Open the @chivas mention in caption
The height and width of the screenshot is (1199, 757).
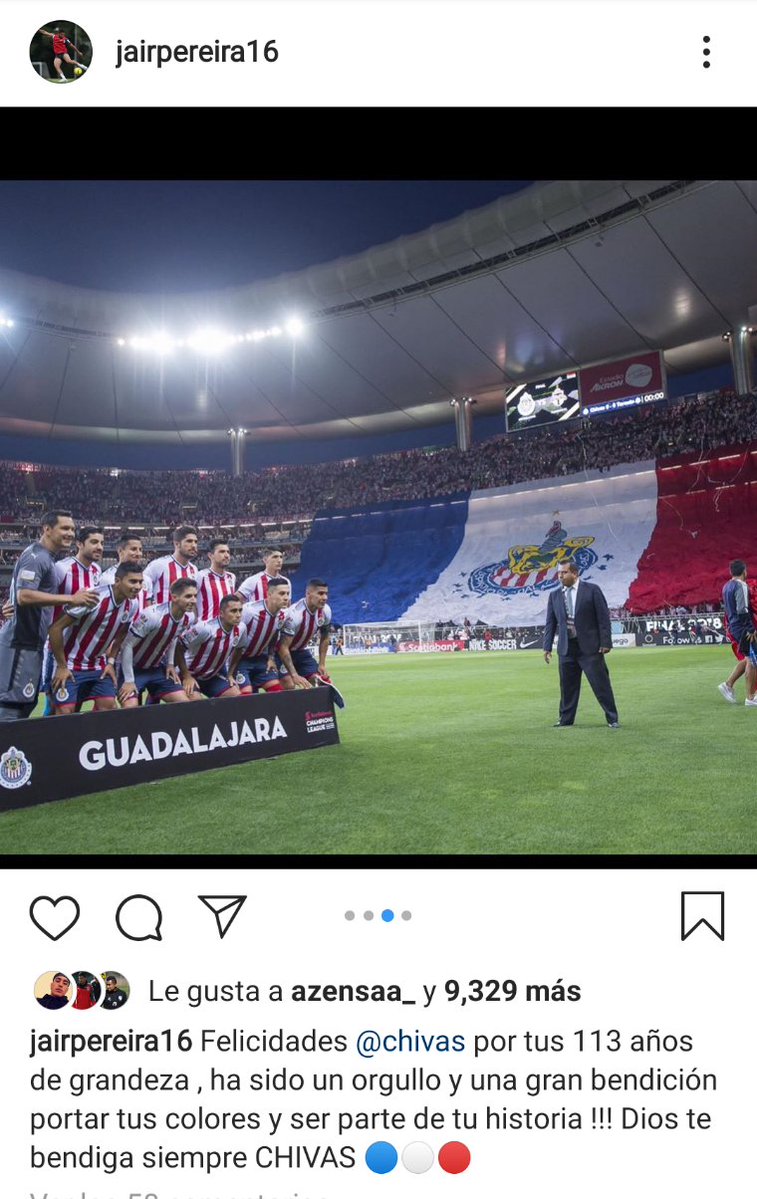point(410,1041)
